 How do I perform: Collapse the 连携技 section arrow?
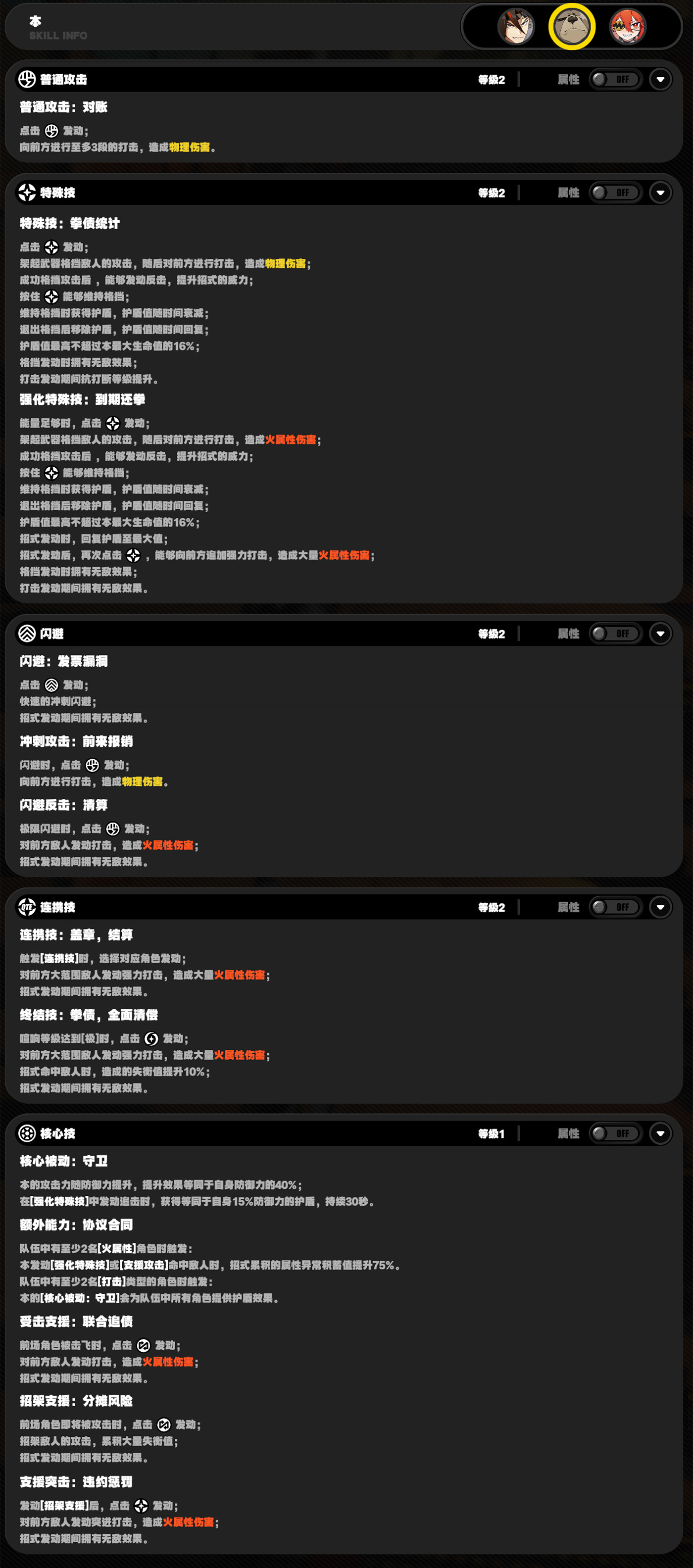pos(660,907)
